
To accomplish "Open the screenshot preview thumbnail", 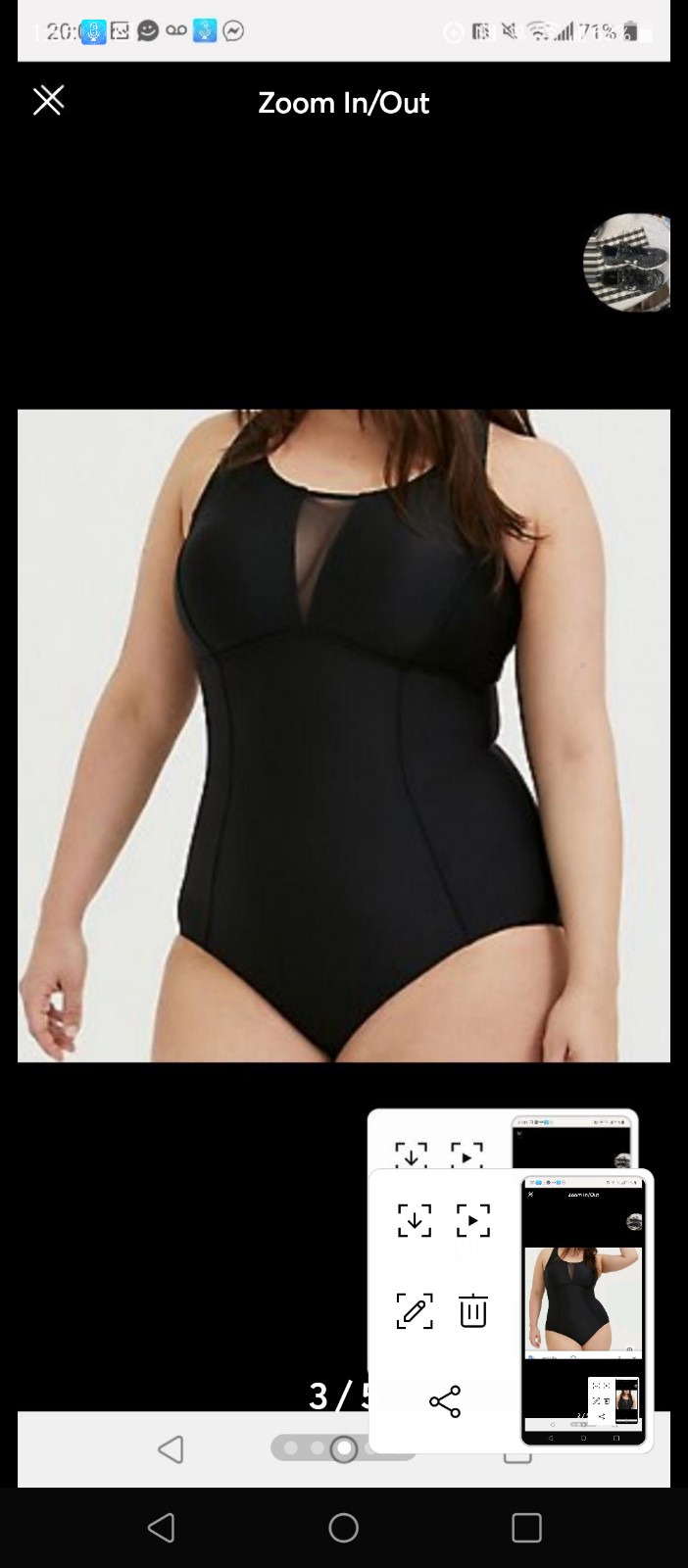I will click(x=584, y=1310).
